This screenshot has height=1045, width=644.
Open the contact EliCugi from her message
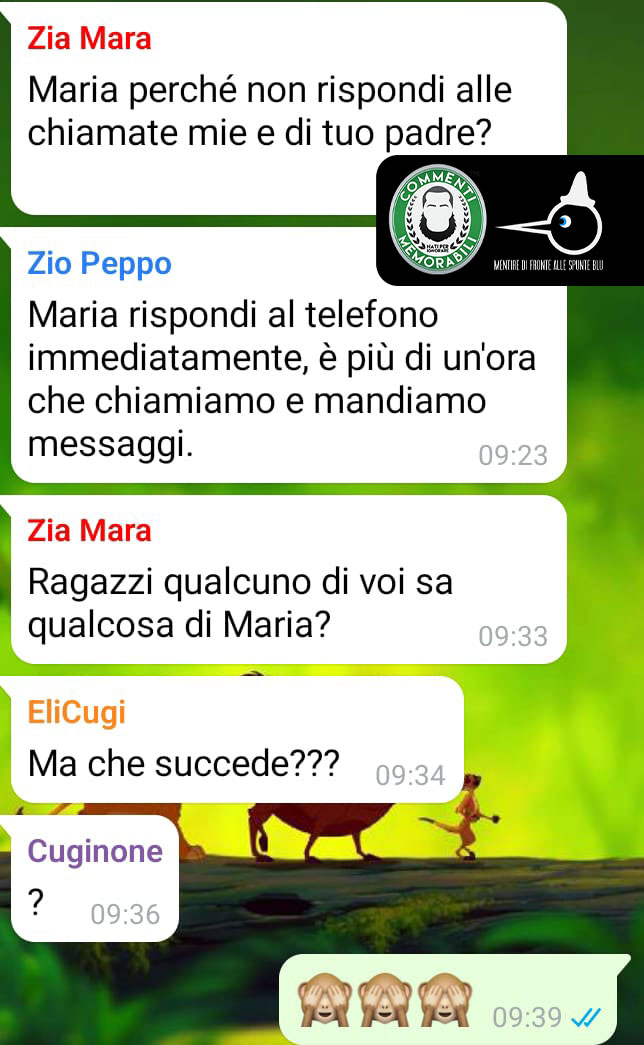[x=77, y=713]
